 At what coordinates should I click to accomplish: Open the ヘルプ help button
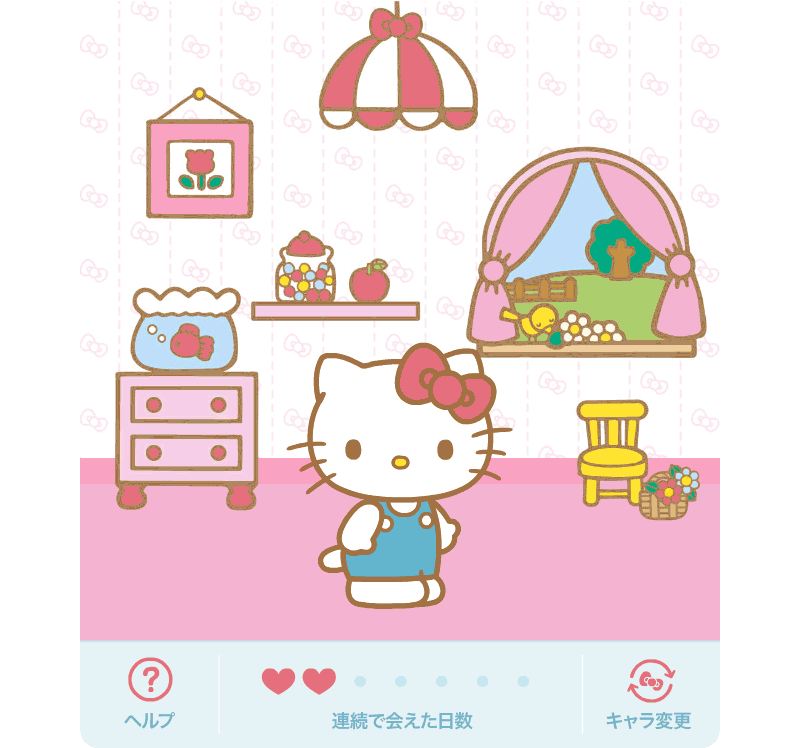coord(150,692)
